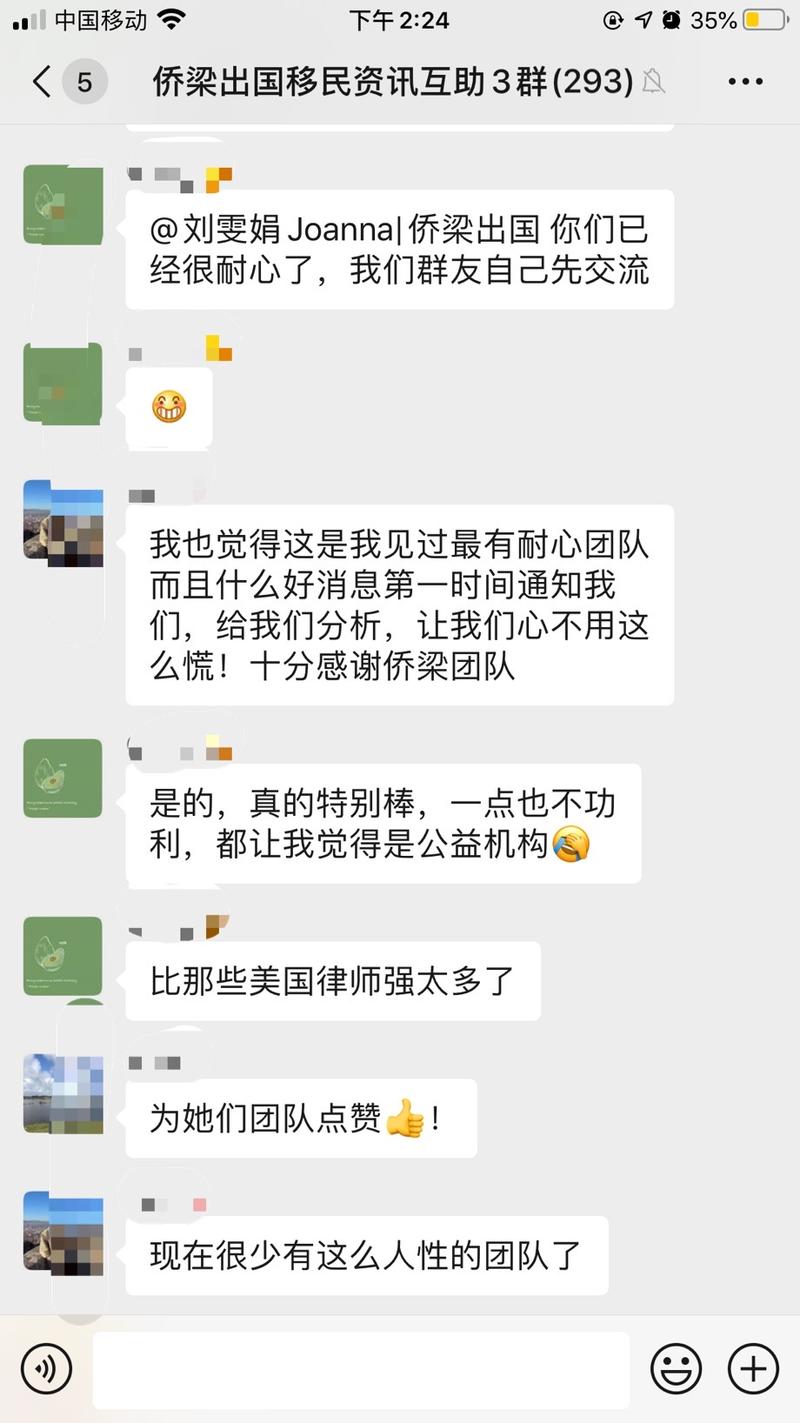Tap the alarm clock icon in status bar

672,18
